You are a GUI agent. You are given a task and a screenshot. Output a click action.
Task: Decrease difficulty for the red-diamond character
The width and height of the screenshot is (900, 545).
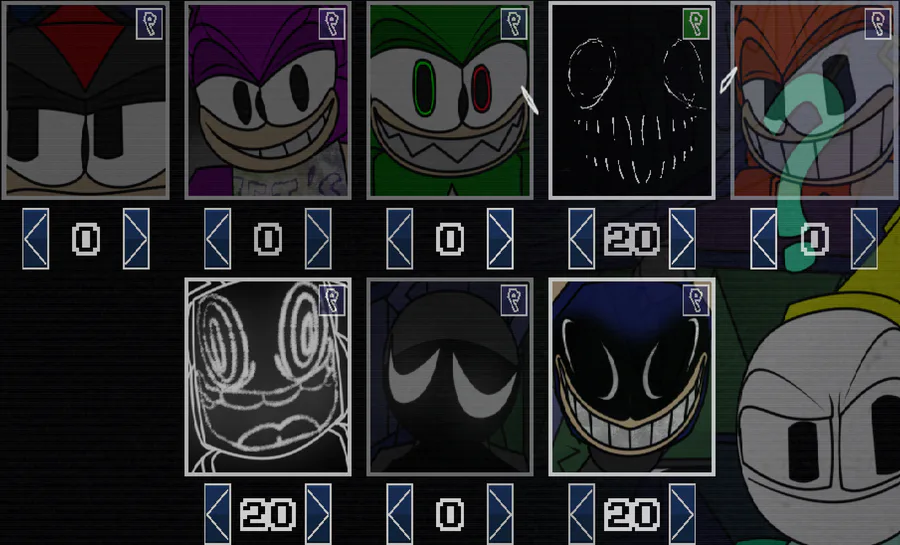point(36,239)
